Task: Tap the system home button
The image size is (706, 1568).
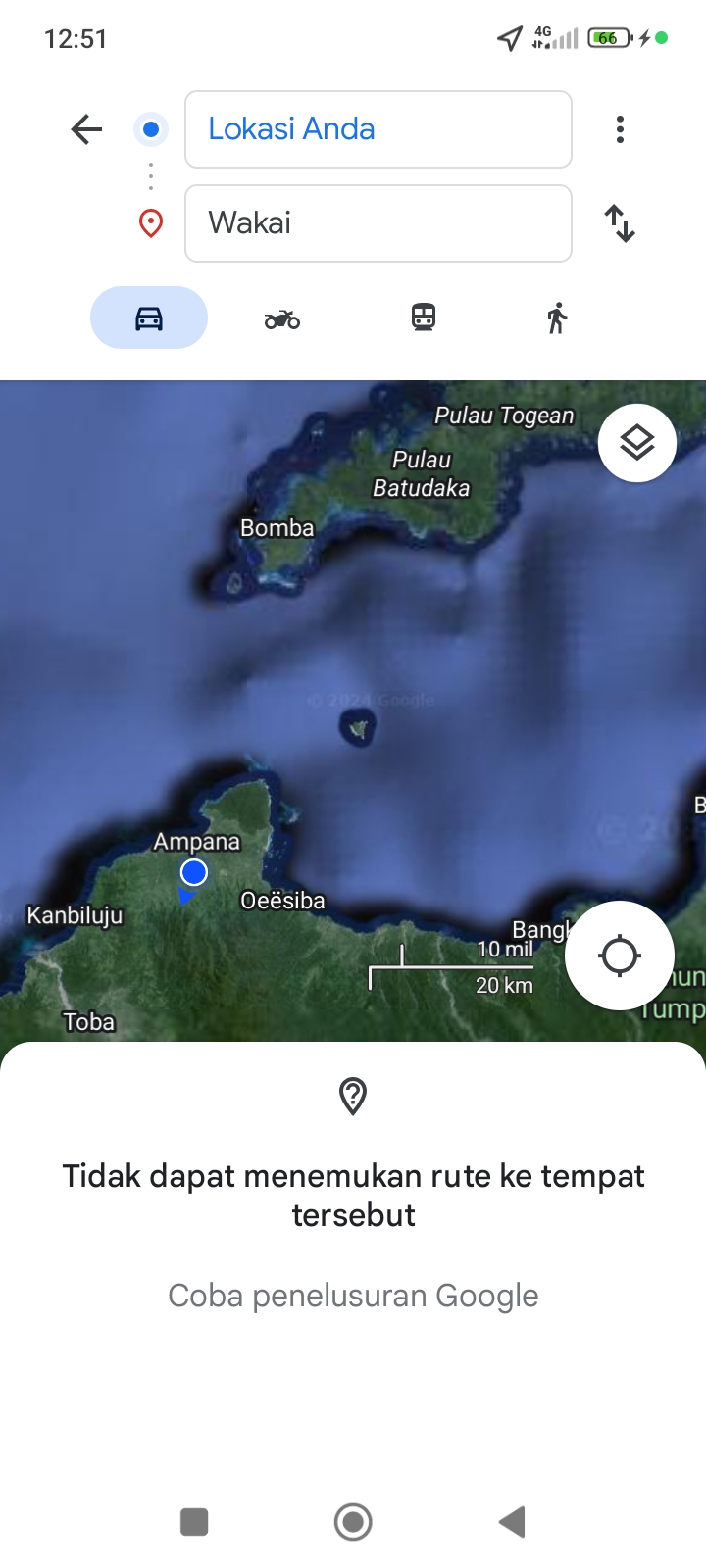Action: click(353, 1522)
